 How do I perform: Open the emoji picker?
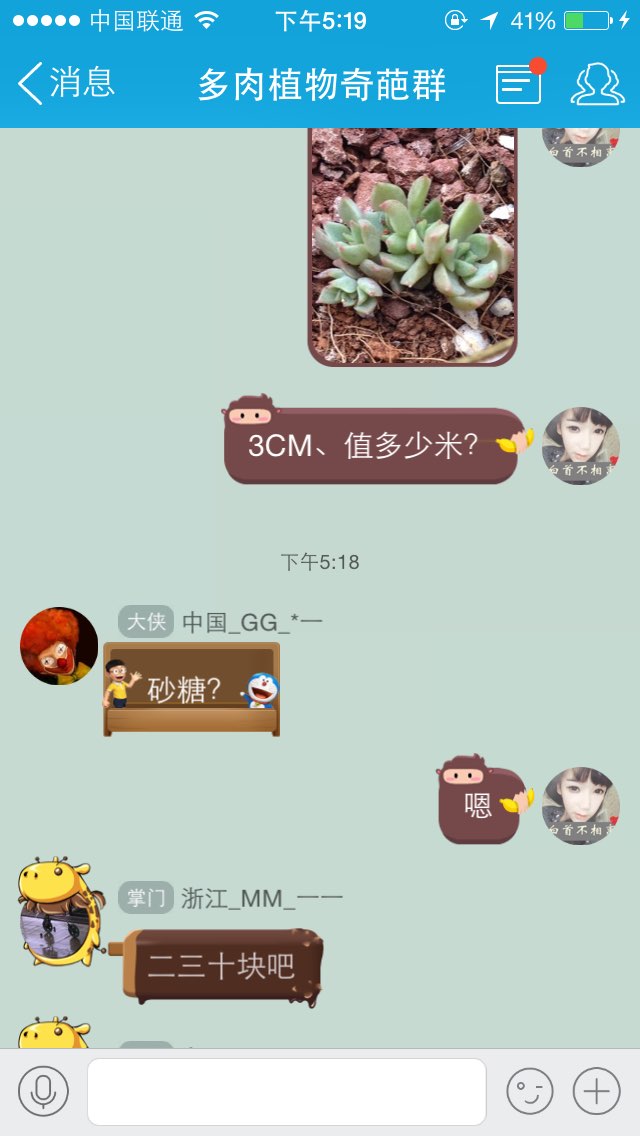pyautogui.click(x=530, y=1090)
